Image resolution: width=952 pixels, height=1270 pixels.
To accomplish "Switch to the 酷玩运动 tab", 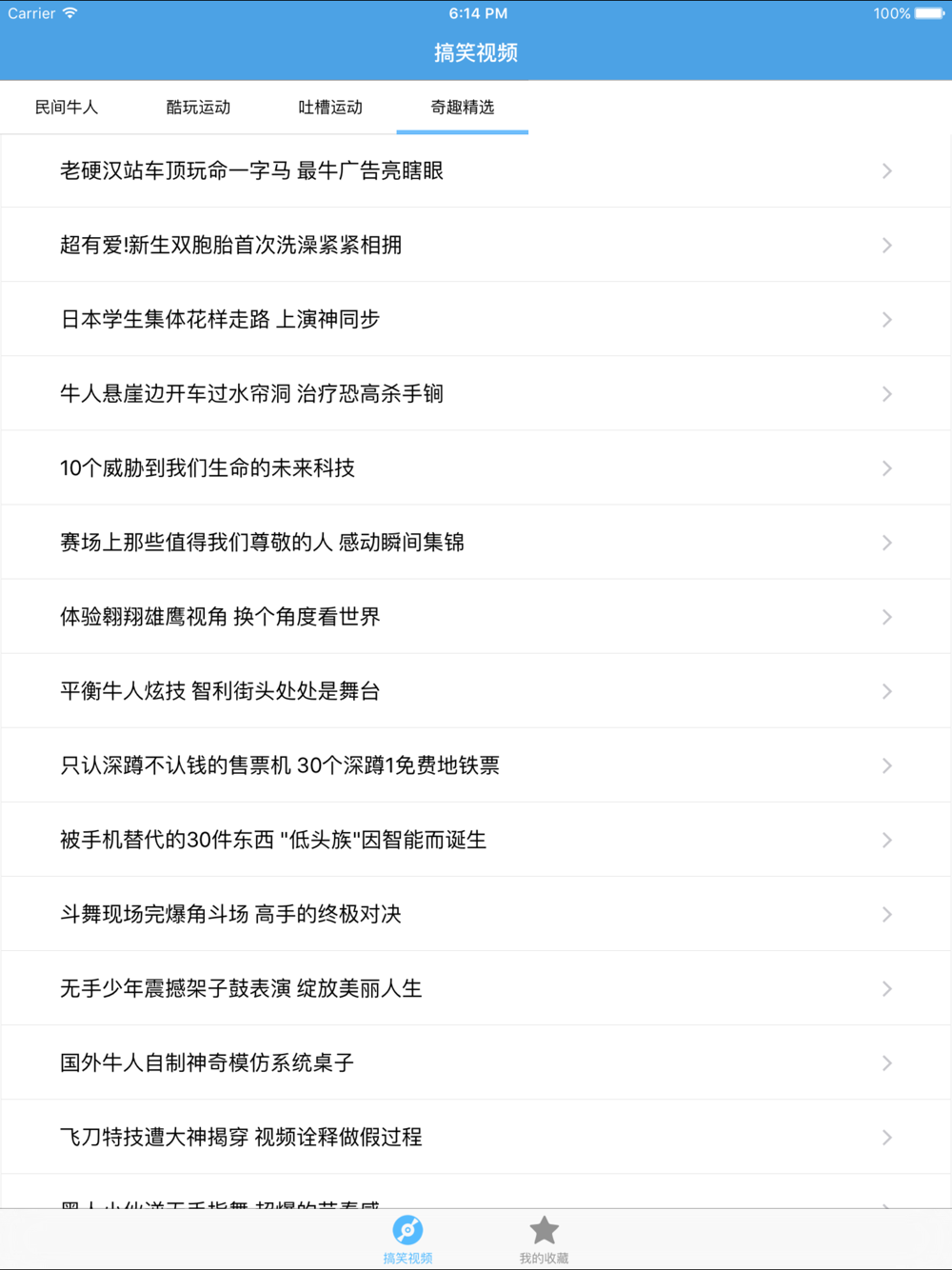I will (198, 108).
